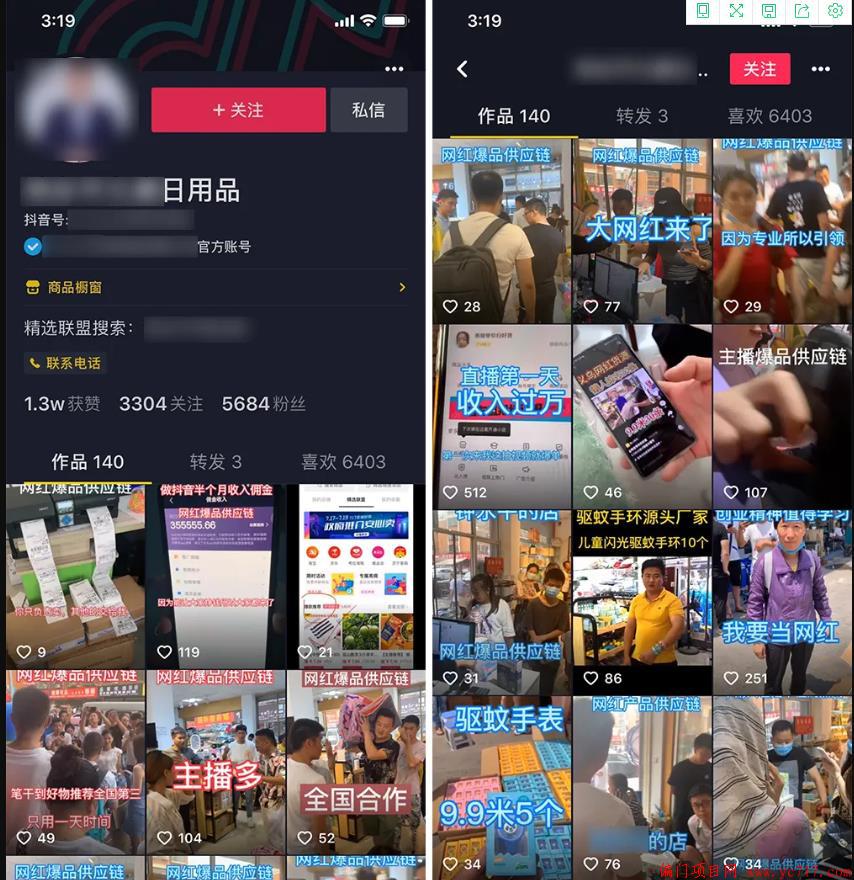
Task: Open the 因为专业所以引领 video tile
Action: click(x=782, y=230)
